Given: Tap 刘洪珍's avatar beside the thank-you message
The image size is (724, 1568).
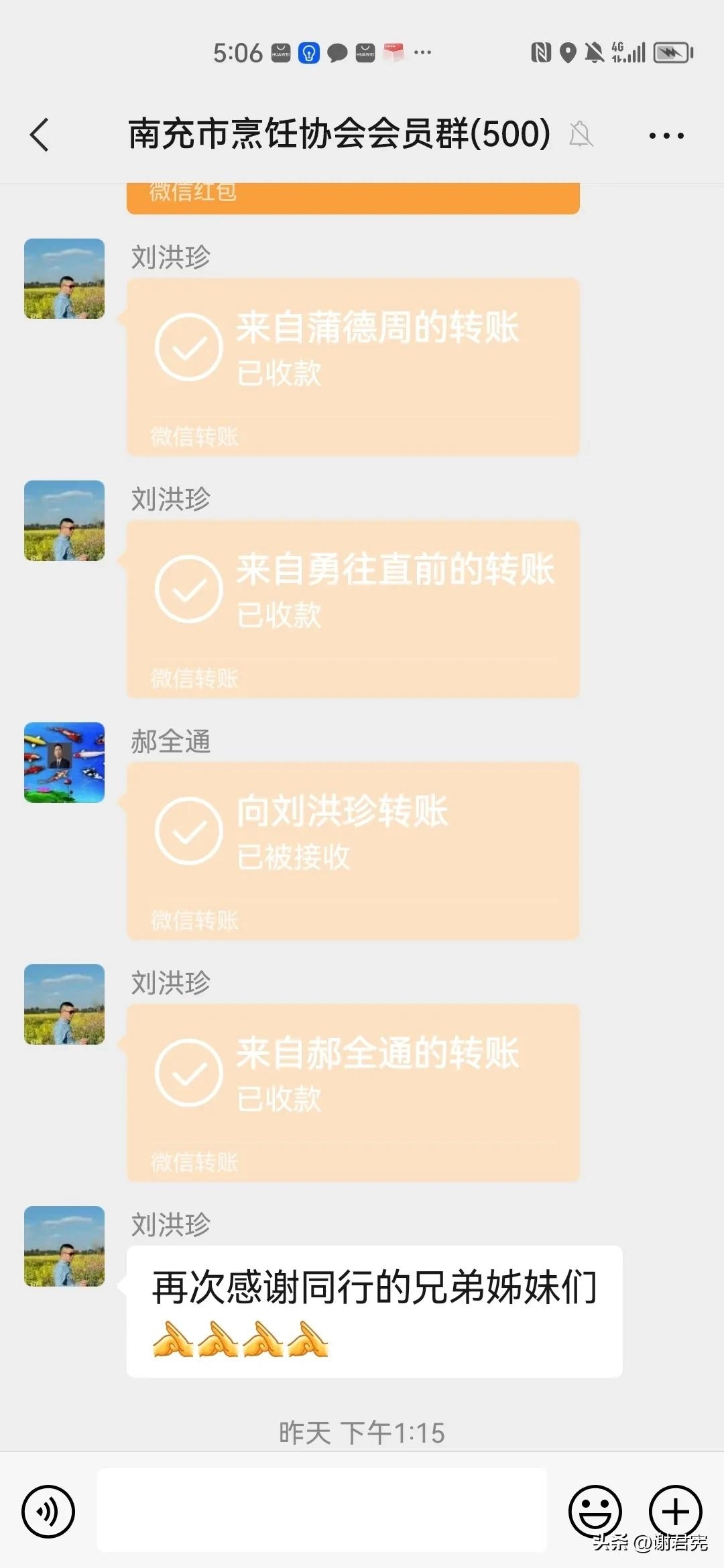Looking at the screenshot, I should pyautogui.click(x=64, y=1246).
